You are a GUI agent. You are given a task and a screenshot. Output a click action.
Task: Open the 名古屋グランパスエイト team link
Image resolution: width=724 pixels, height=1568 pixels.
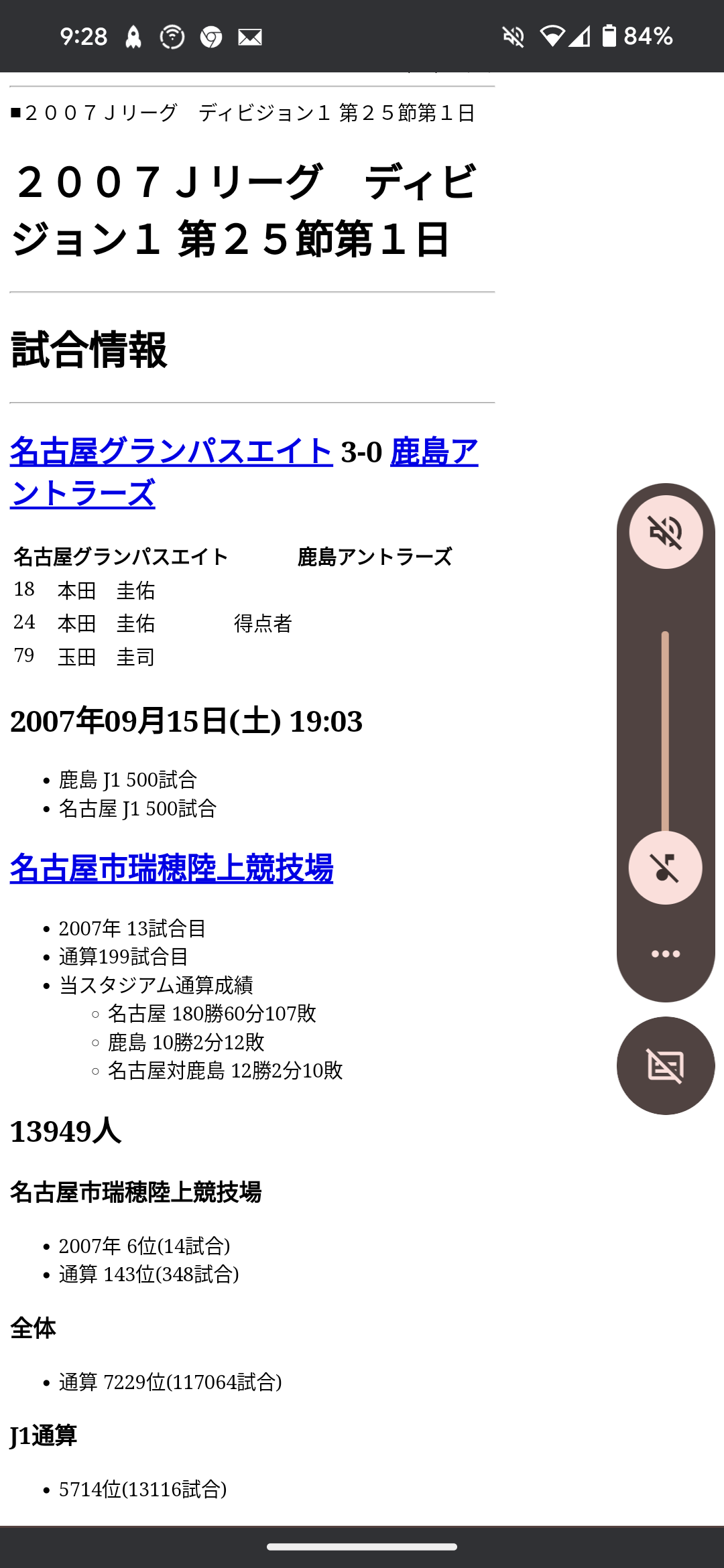click(x=172, y=452)
